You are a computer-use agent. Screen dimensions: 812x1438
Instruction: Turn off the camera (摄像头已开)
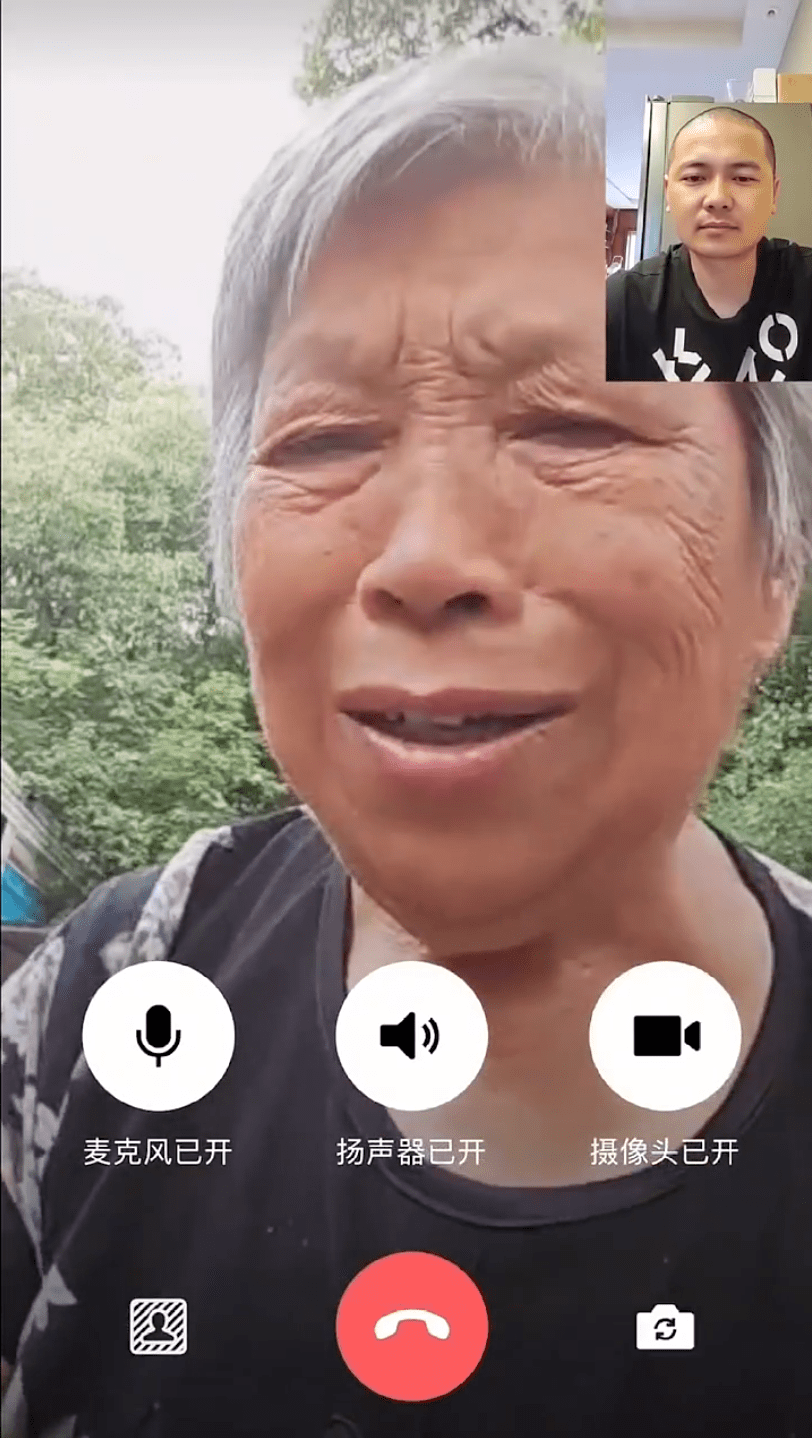665,1036
